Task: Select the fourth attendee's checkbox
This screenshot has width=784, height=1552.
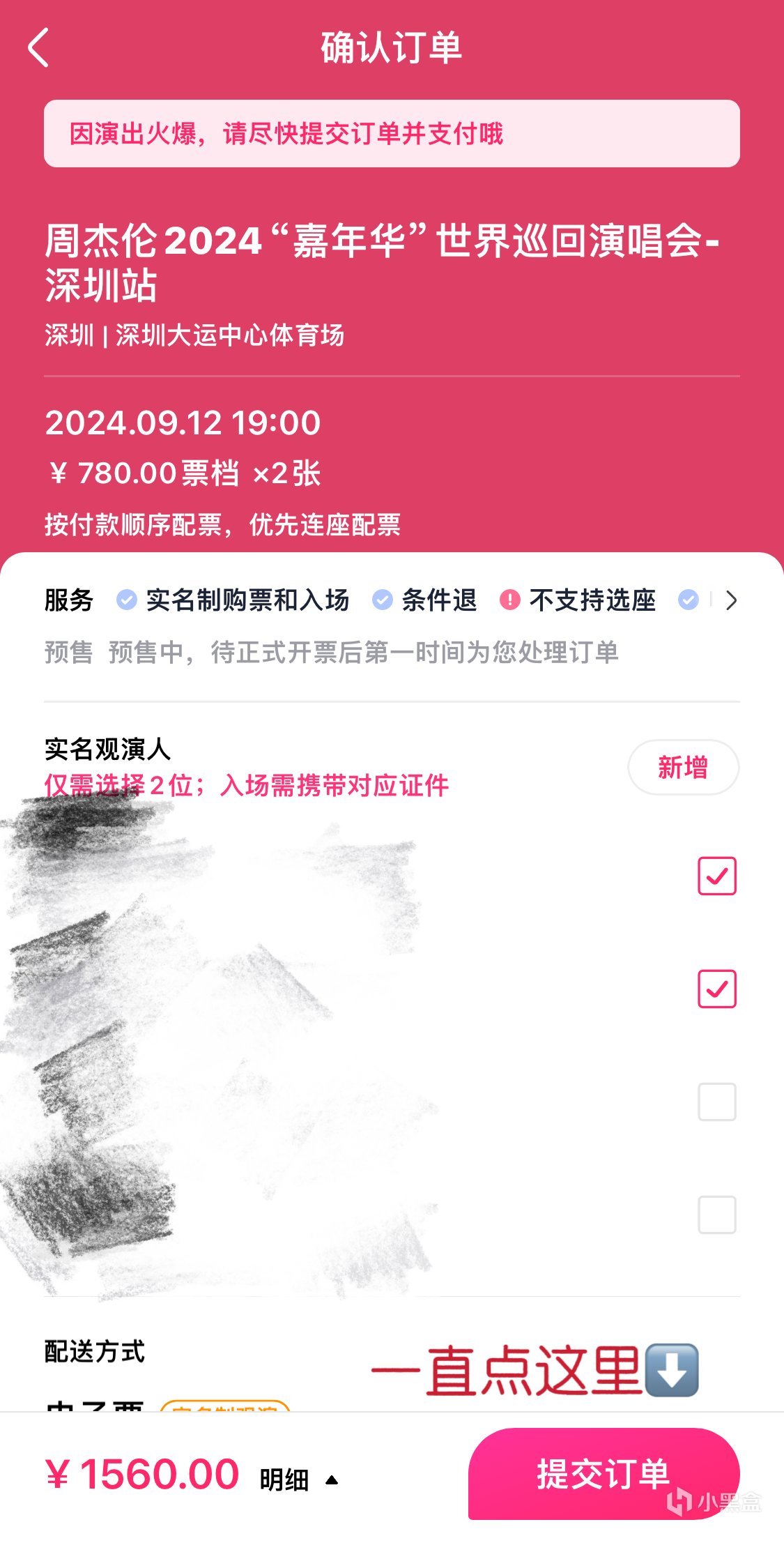Action: pos(716,1215)
